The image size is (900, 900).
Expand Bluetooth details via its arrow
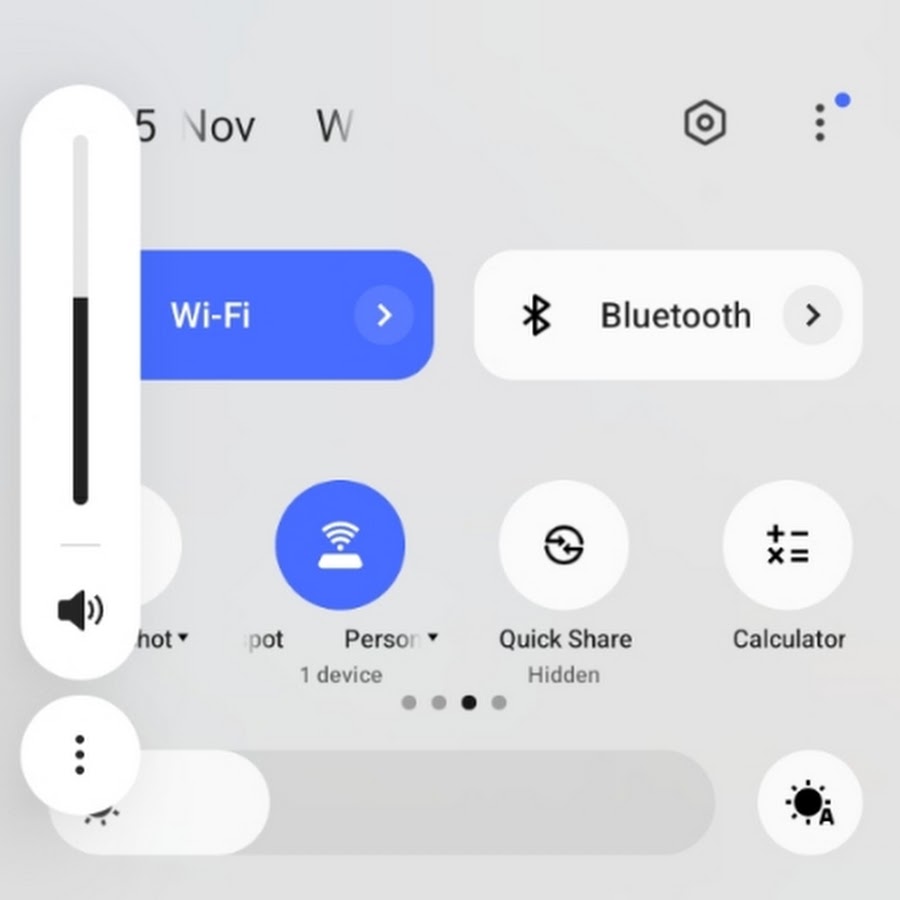point(812,316)
